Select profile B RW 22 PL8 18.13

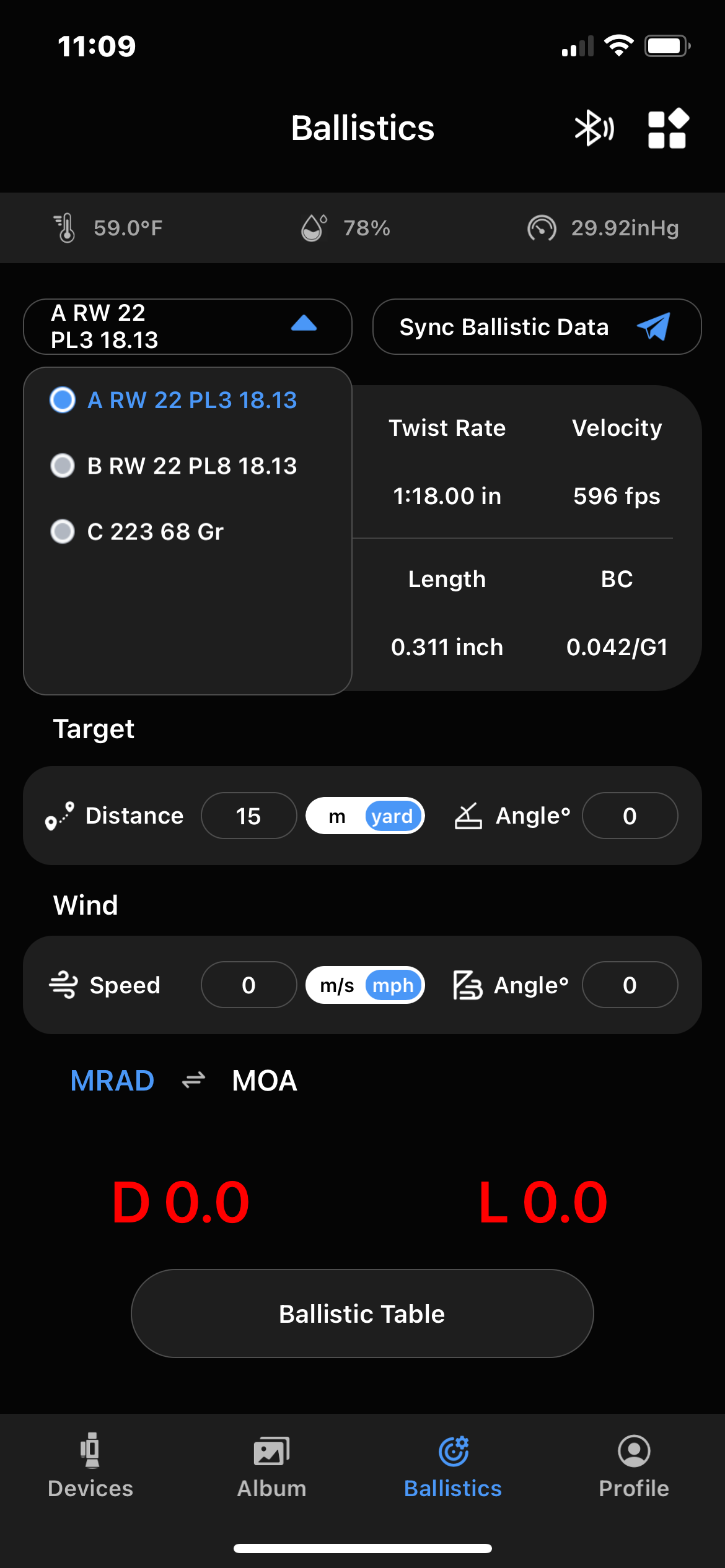coord(174,466)
